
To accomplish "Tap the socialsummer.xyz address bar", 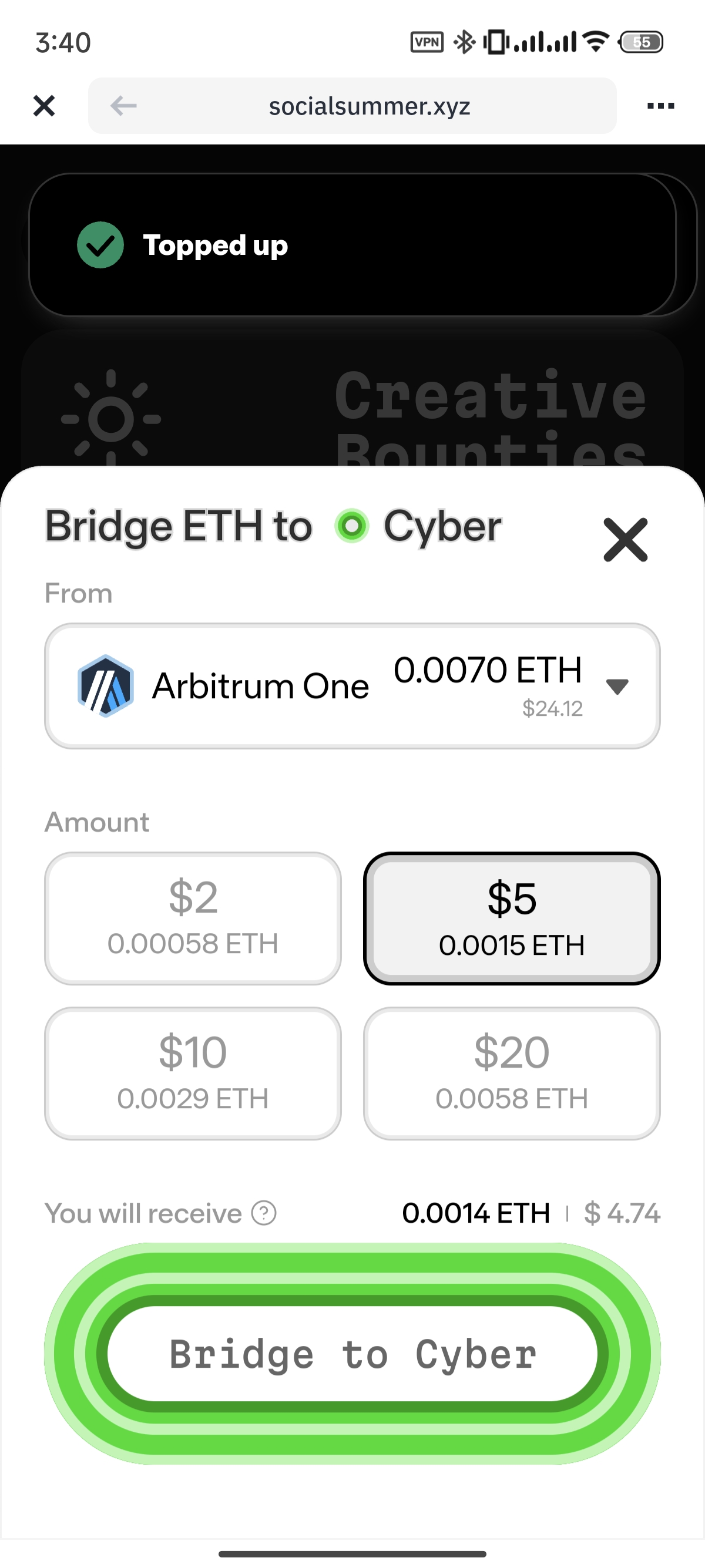I will 369,106.
